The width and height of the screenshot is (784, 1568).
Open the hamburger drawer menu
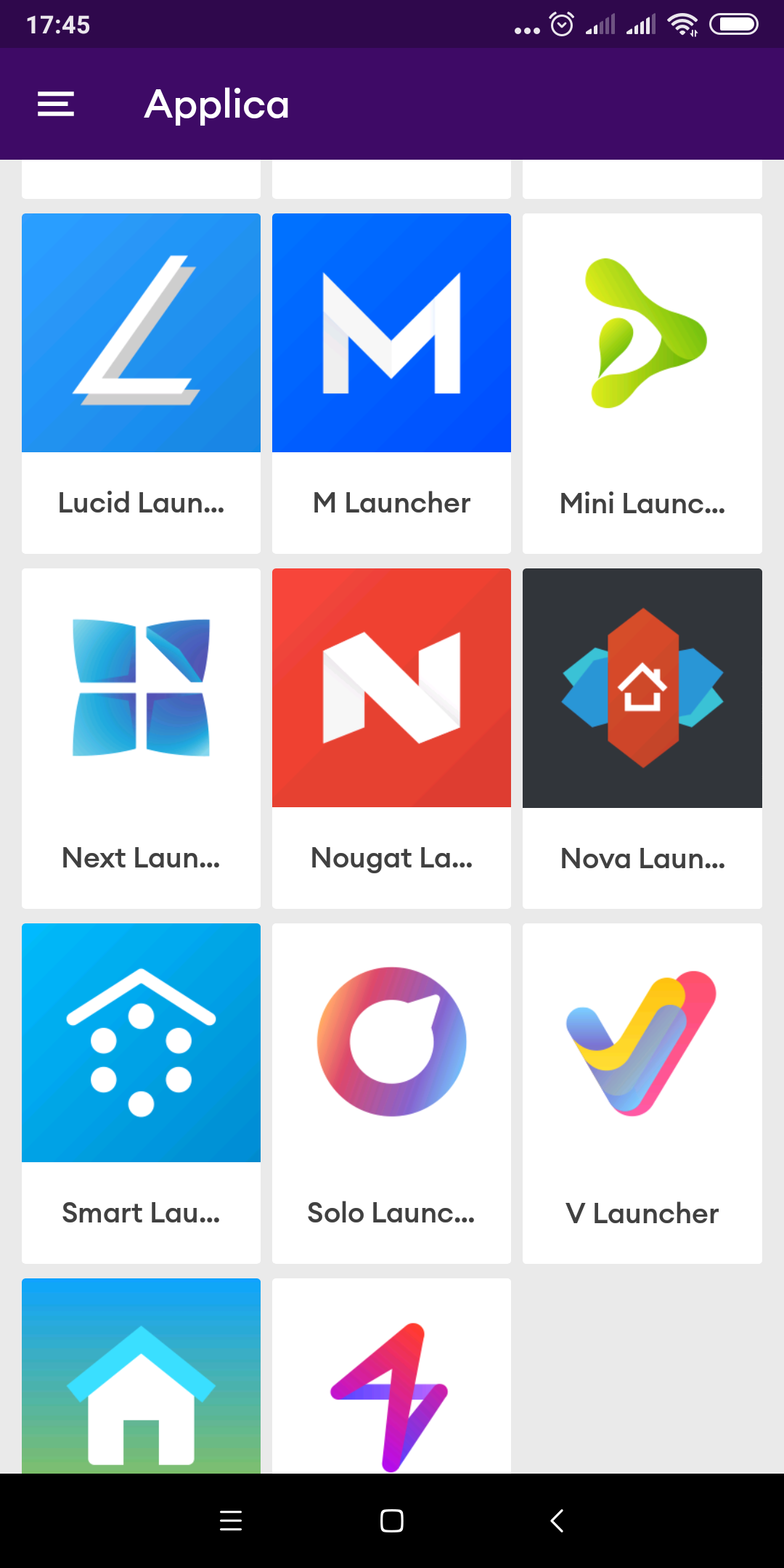pyautogui.click(x=56, y=104)
